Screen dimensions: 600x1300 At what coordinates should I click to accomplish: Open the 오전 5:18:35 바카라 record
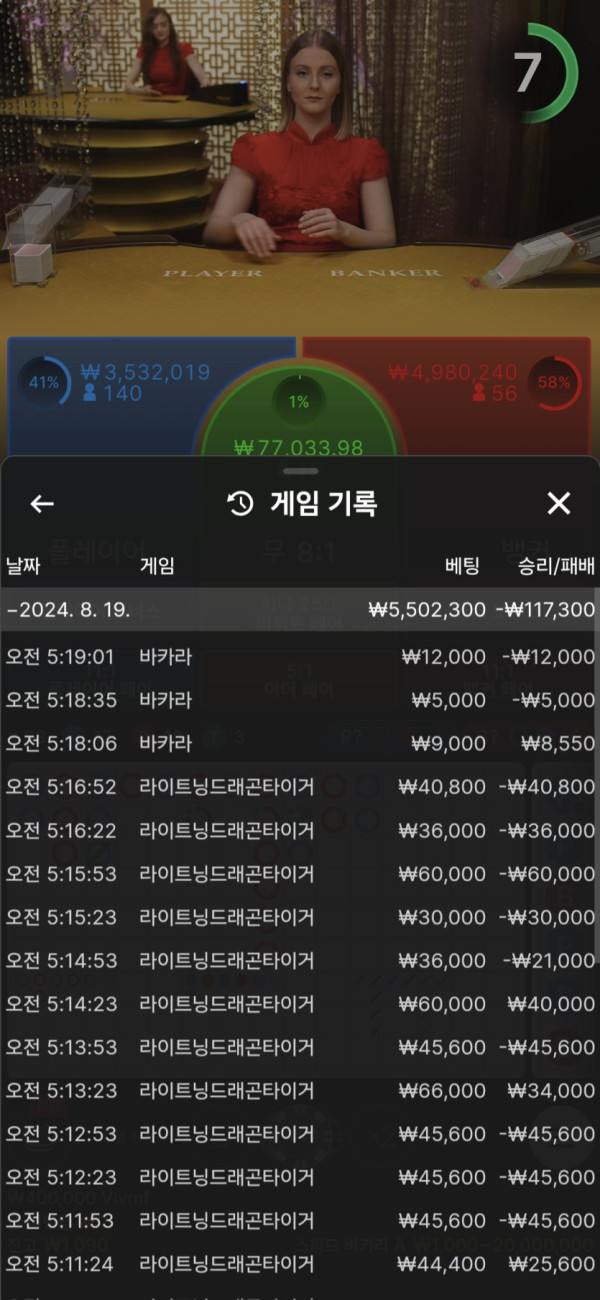pyautogui.click(x=300, y=700)
